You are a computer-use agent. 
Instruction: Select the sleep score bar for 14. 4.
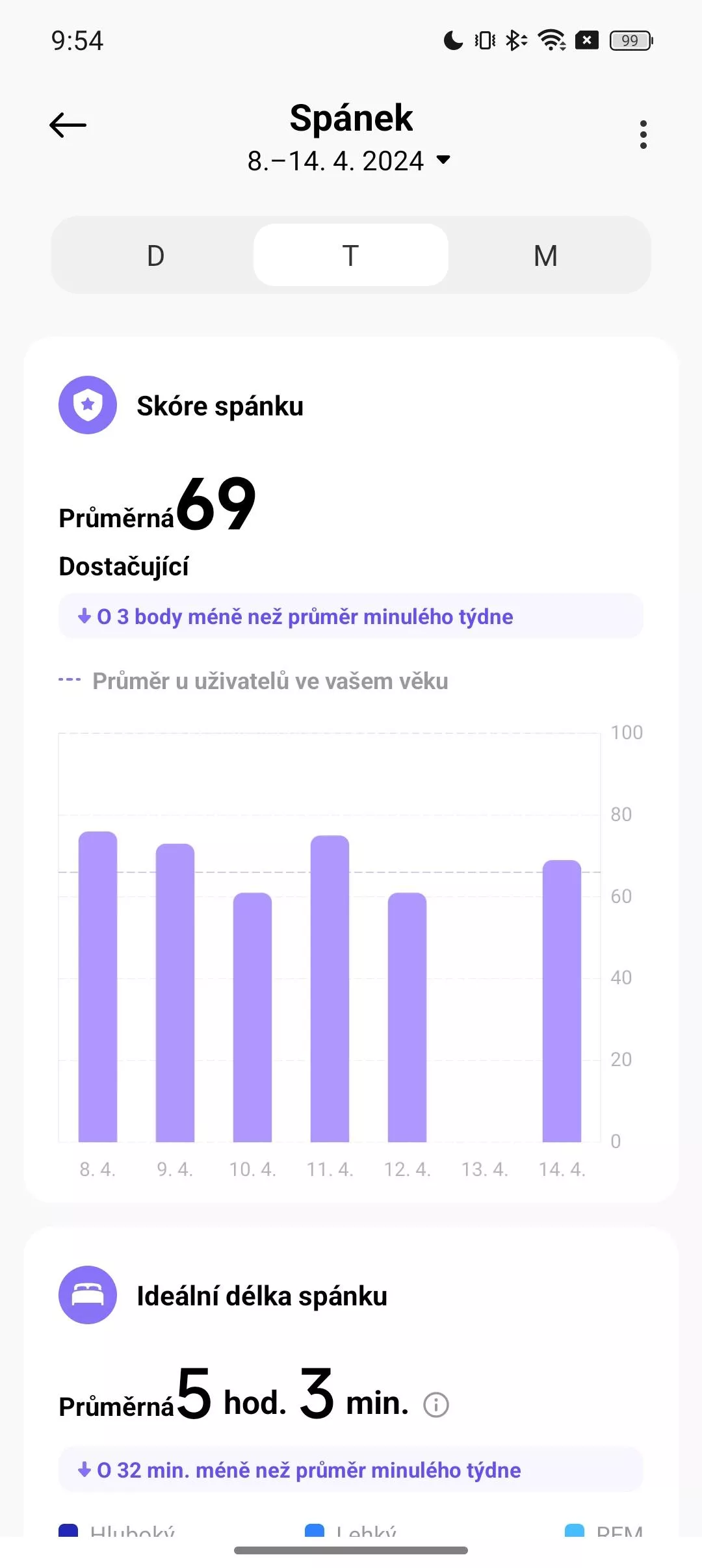562,1001
